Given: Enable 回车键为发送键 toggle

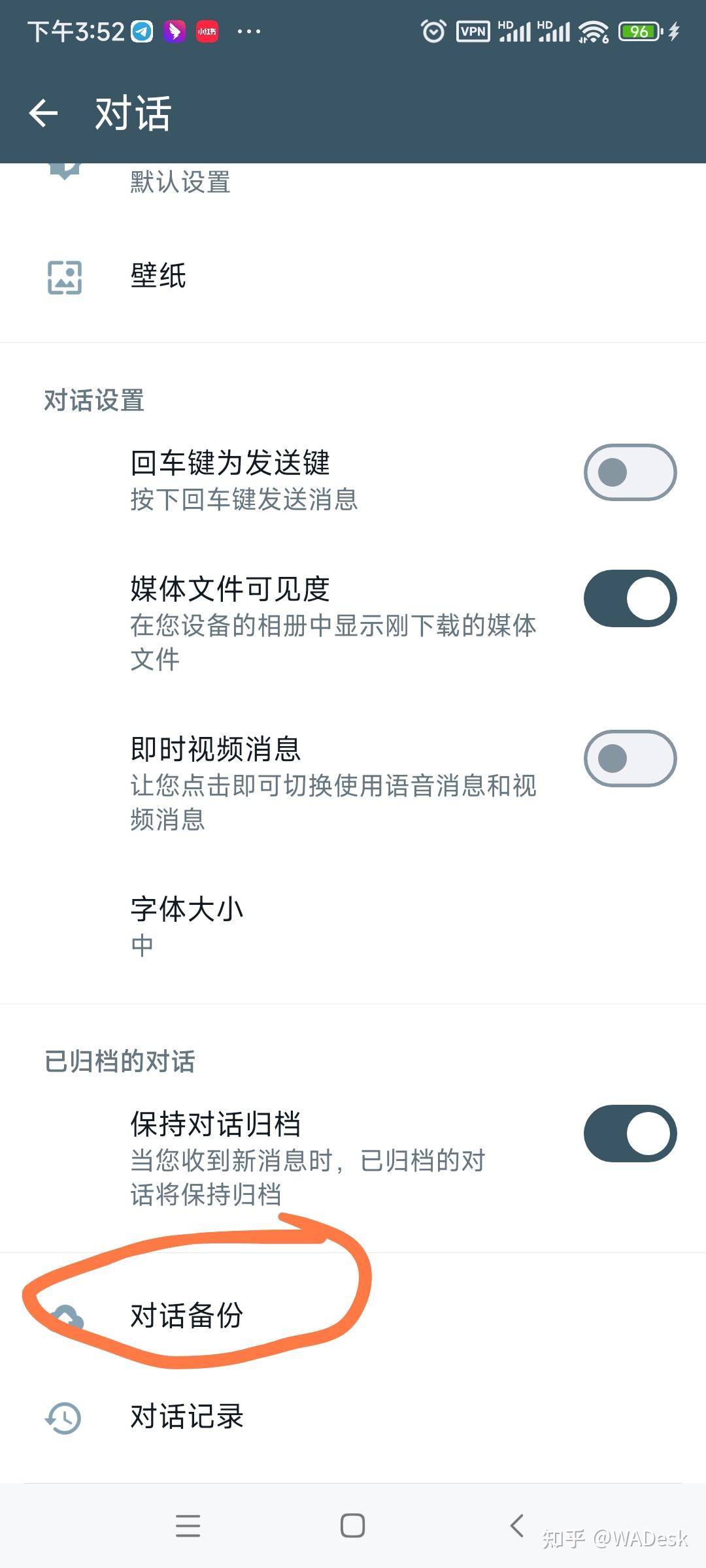Looking at the screenshot, I should [630, 472].
